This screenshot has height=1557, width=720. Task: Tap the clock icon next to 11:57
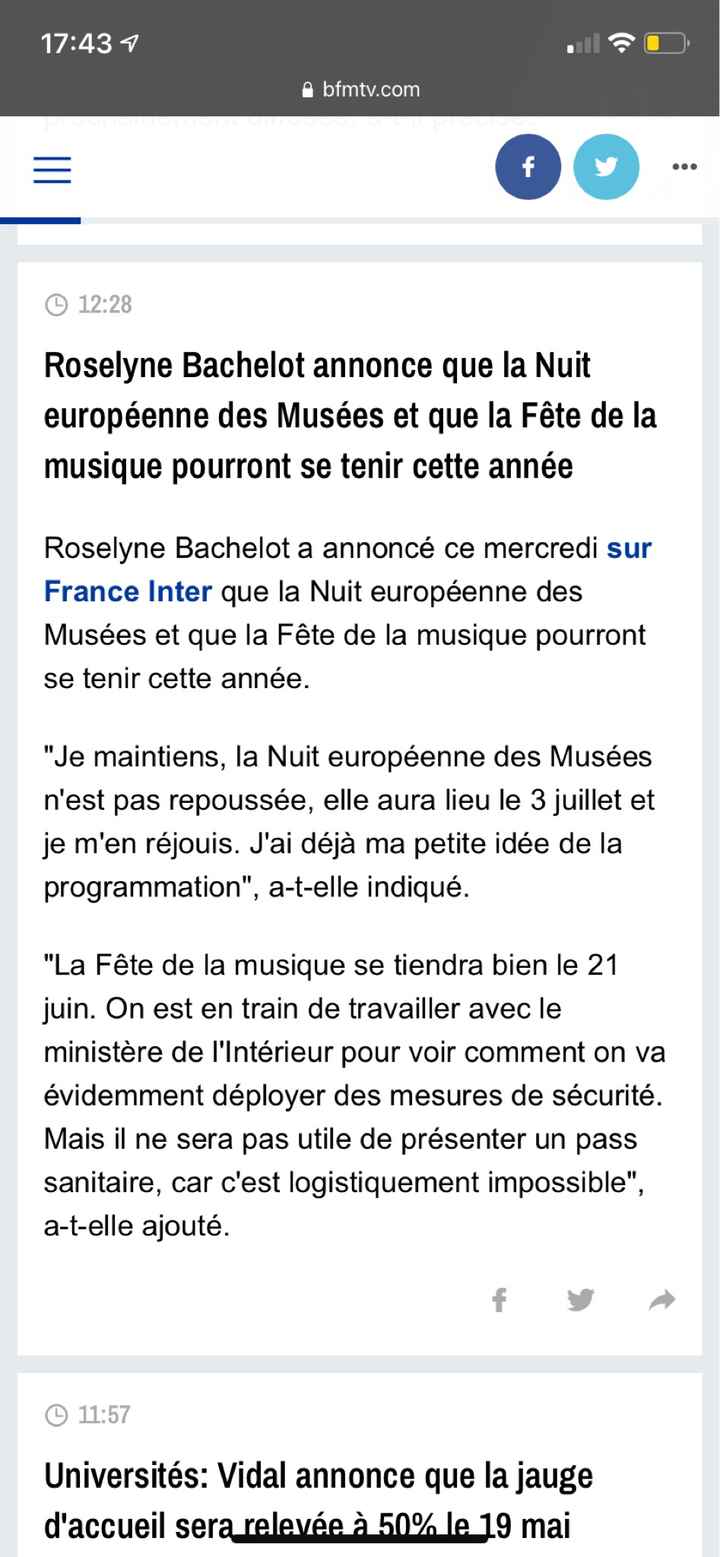57,1414
